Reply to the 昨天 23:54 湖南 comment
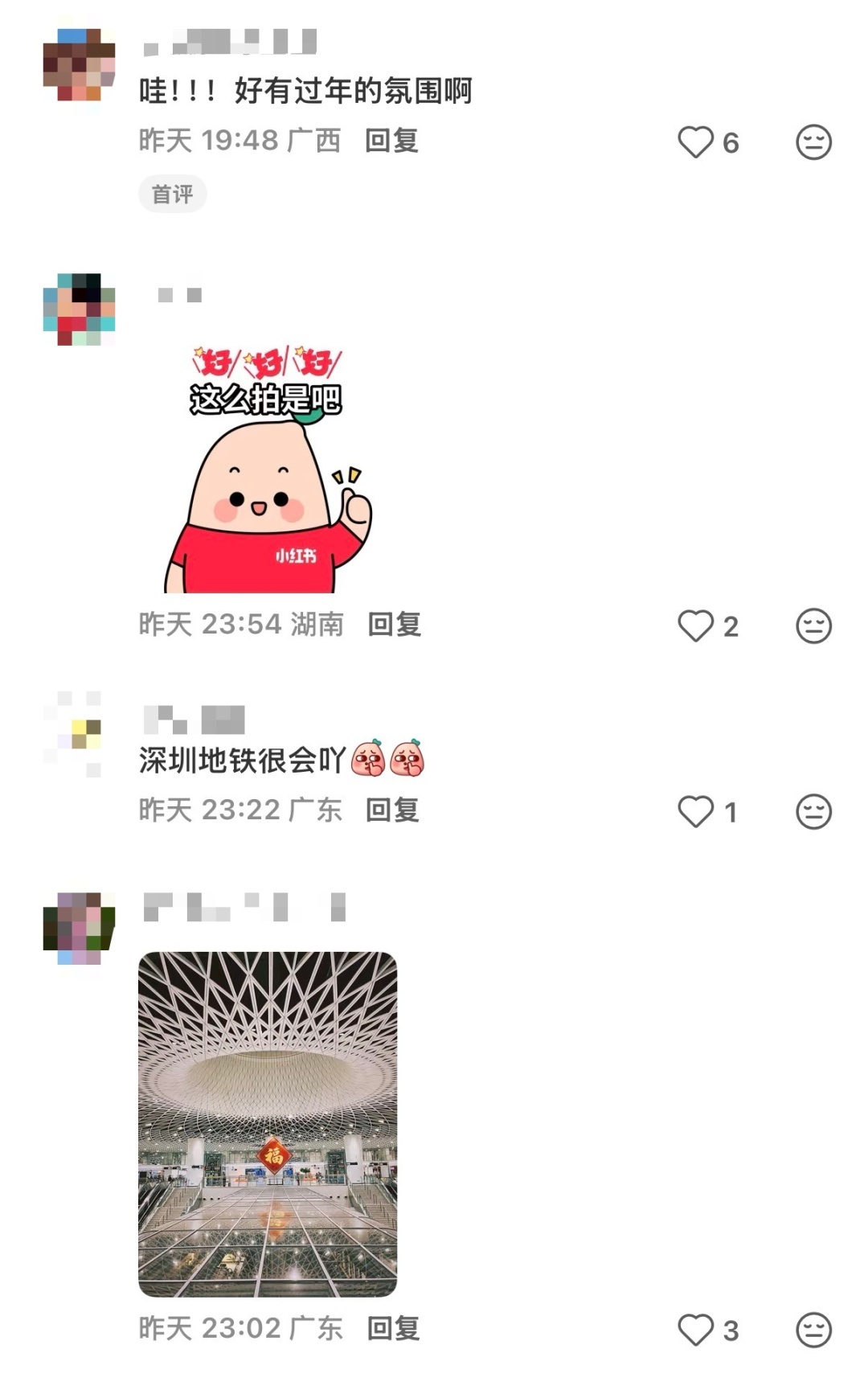The image size is (868, 1378). 394,625
